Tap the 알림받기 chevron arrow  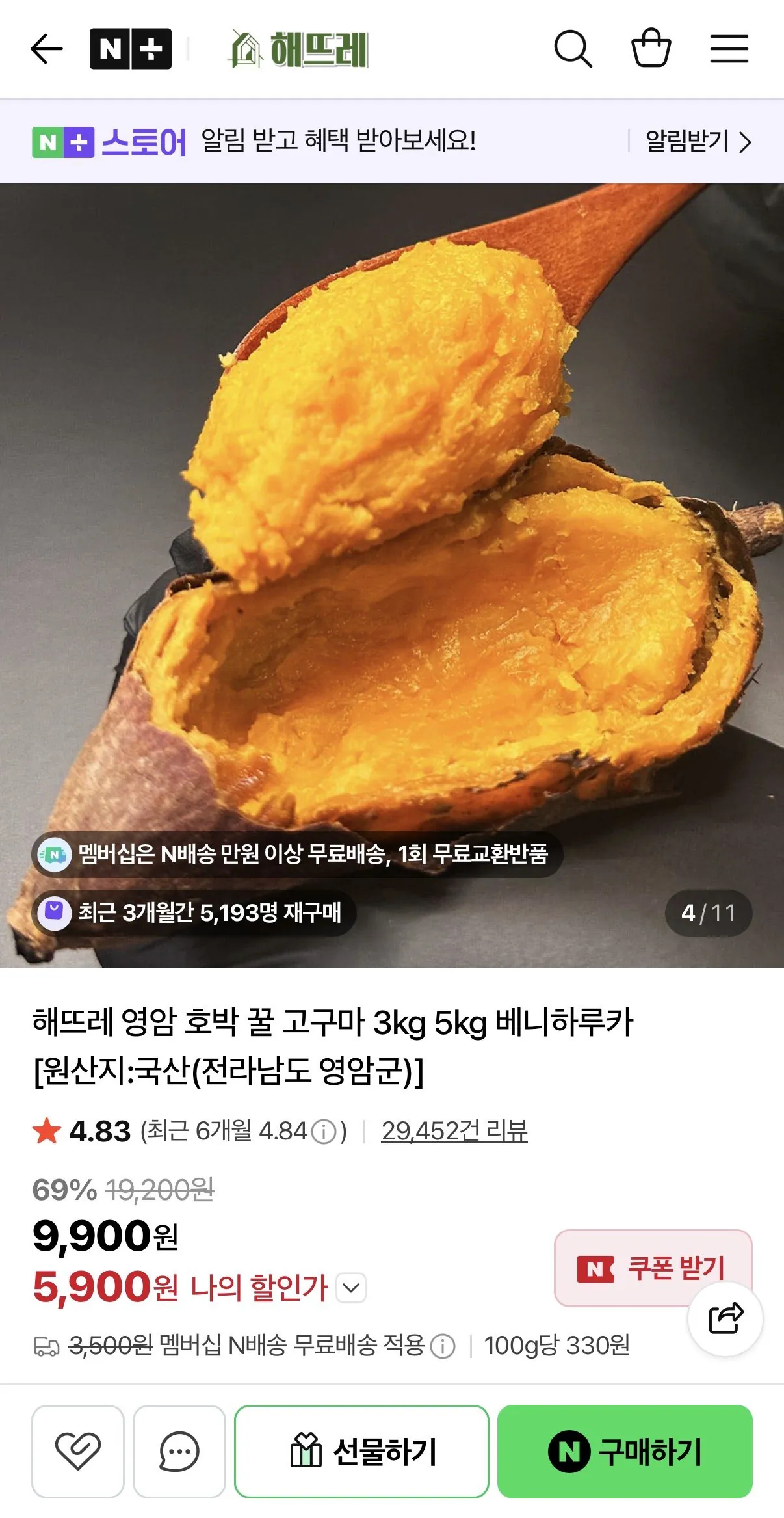(x=746, y=142)
